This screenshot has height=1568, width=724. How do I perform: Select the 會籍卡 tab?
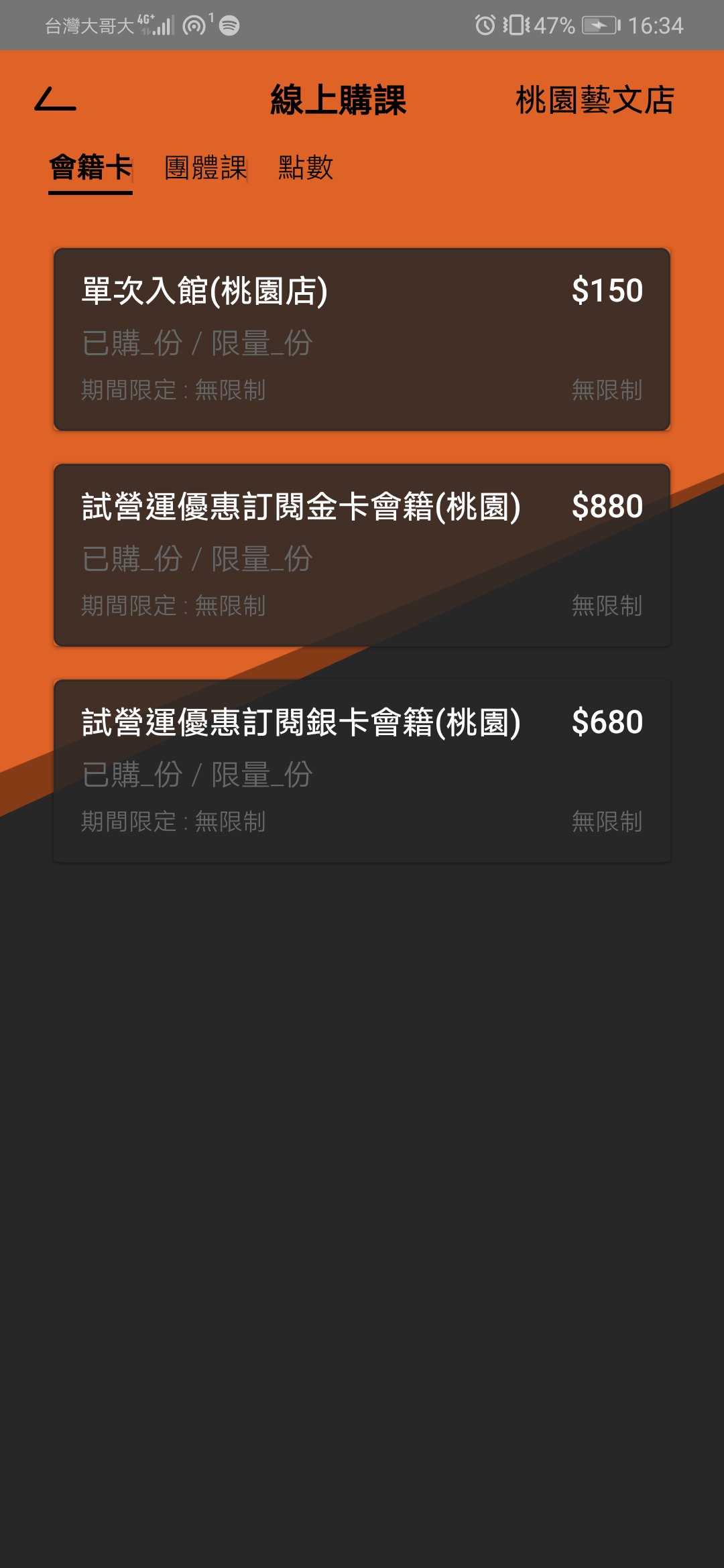90,168
